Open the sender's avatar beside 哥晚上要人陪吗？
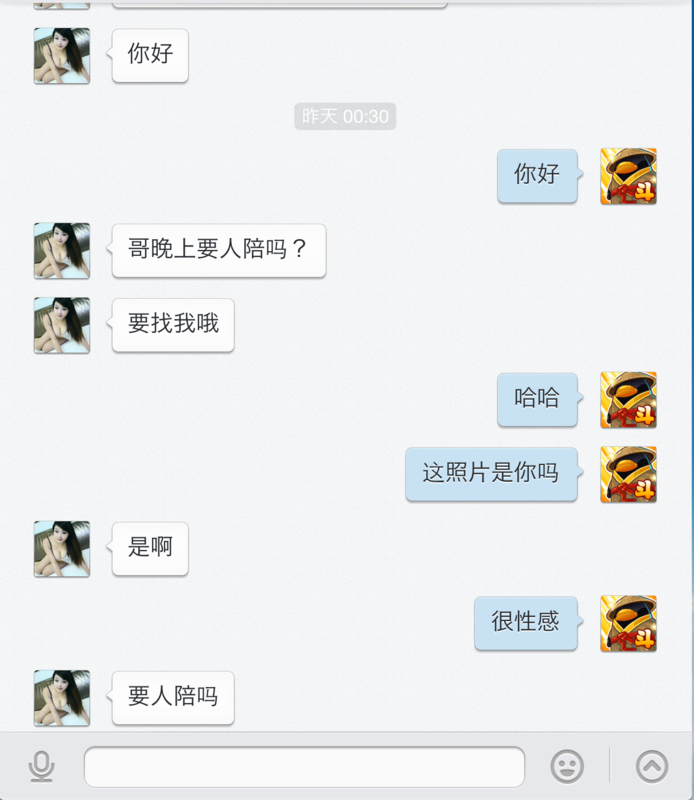 tap(62, 251)
